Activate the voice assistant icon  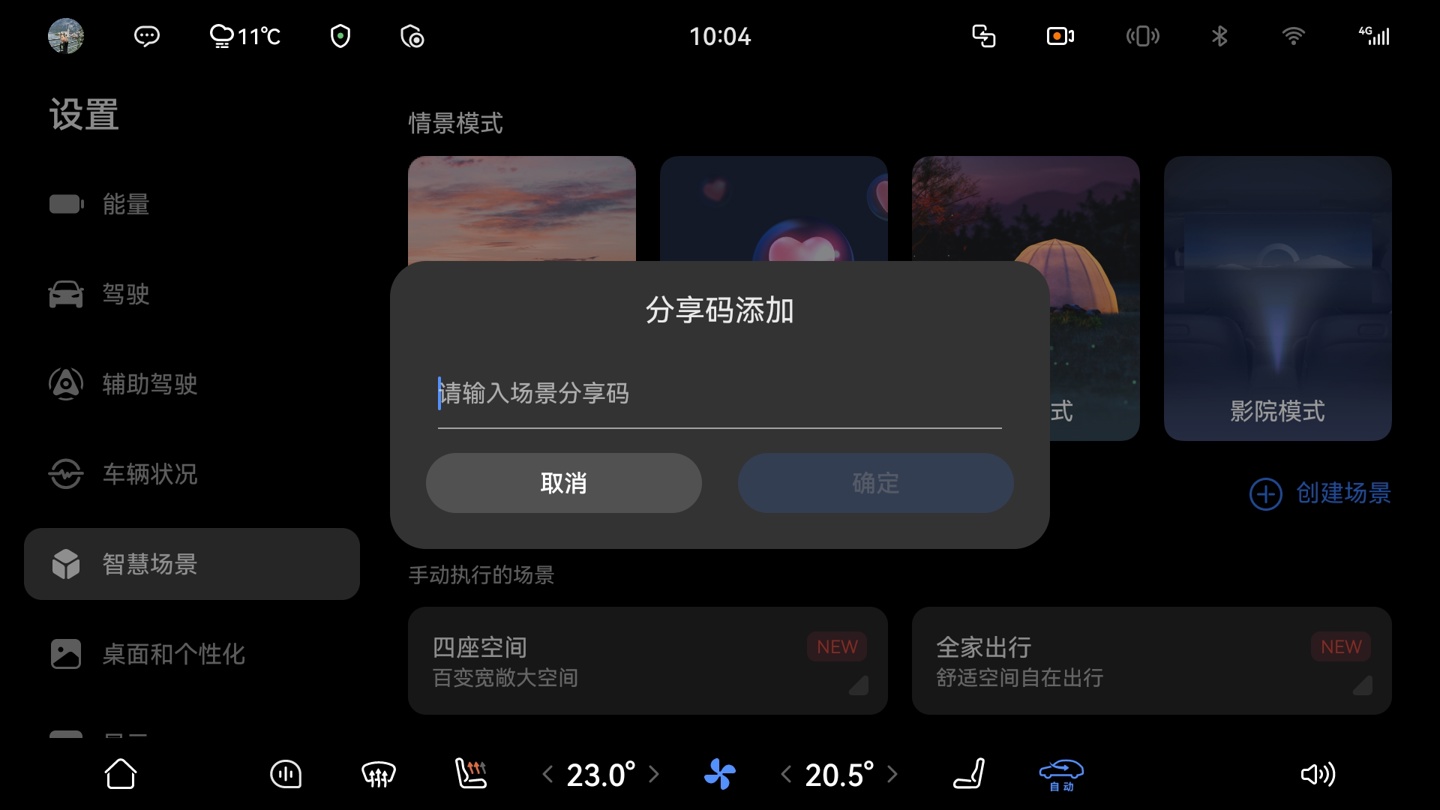[286, 773]
